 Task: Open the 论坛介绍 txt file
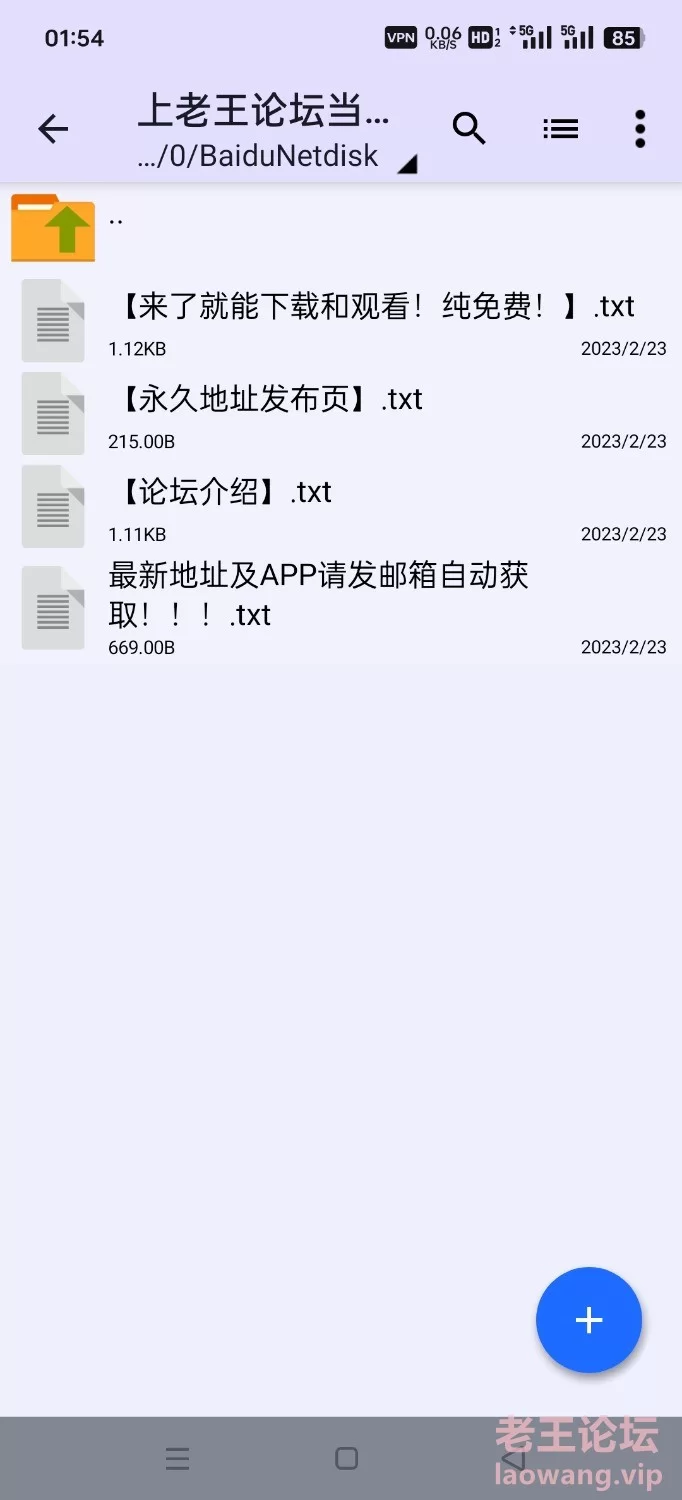[341, 505]
